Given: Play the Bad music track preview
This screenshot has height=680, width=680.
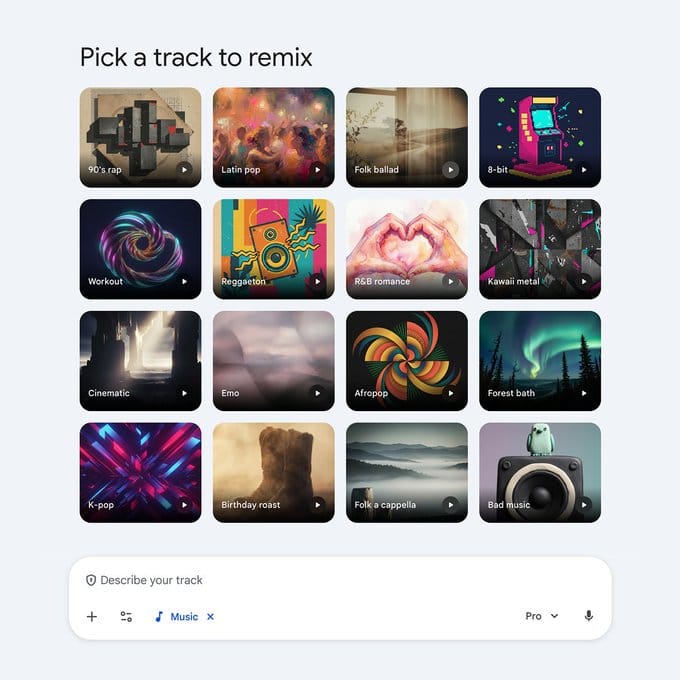Looking at the screenshot, I should point(583,505).
